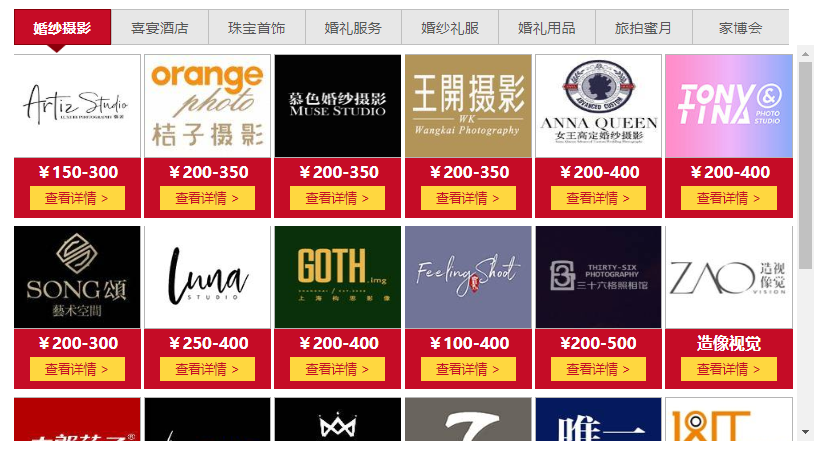Switch to the 珠宝首饰 tab
This screenshot has height=456, width=821.
pyautogui.click(x=256, y=28)
